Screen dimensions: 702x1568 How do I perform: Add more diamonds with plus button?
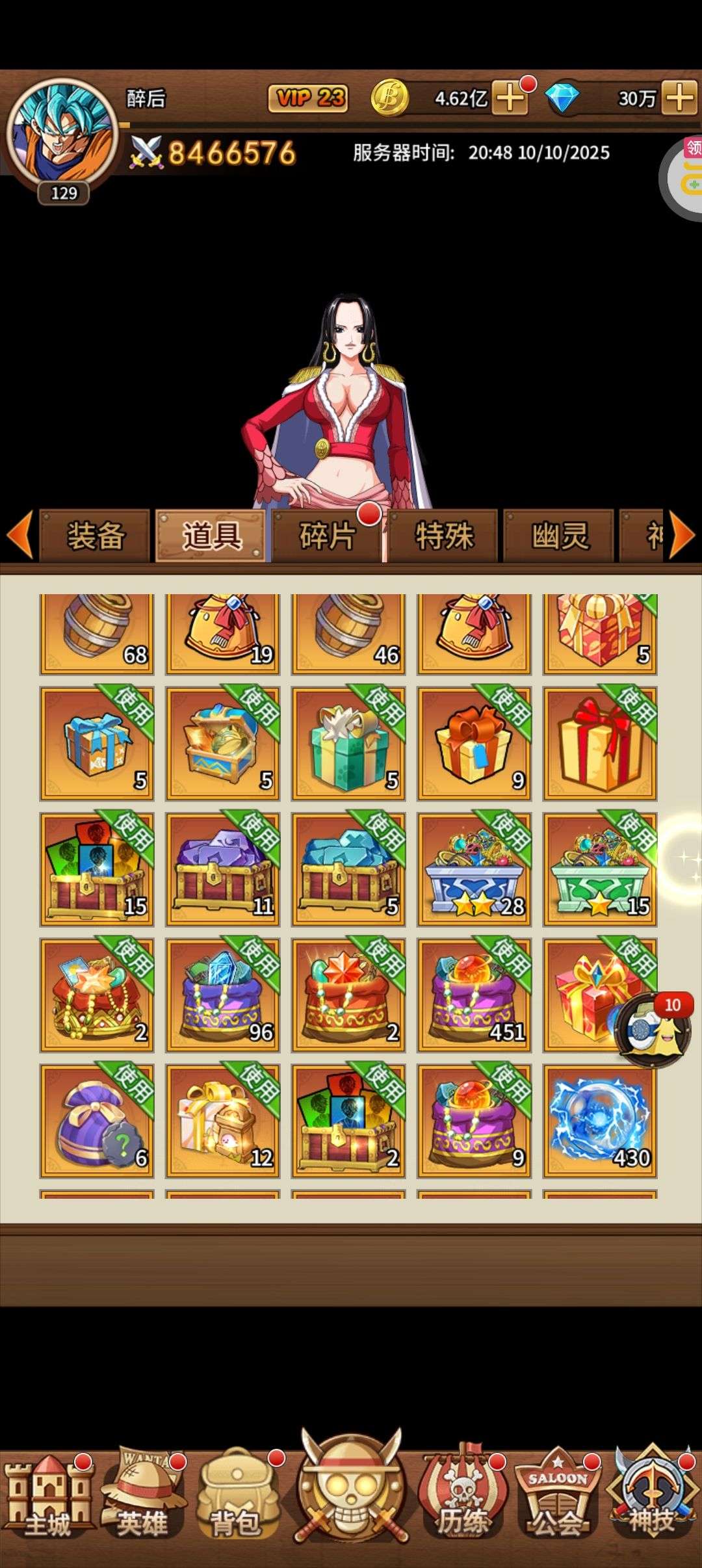coord(680,99)
